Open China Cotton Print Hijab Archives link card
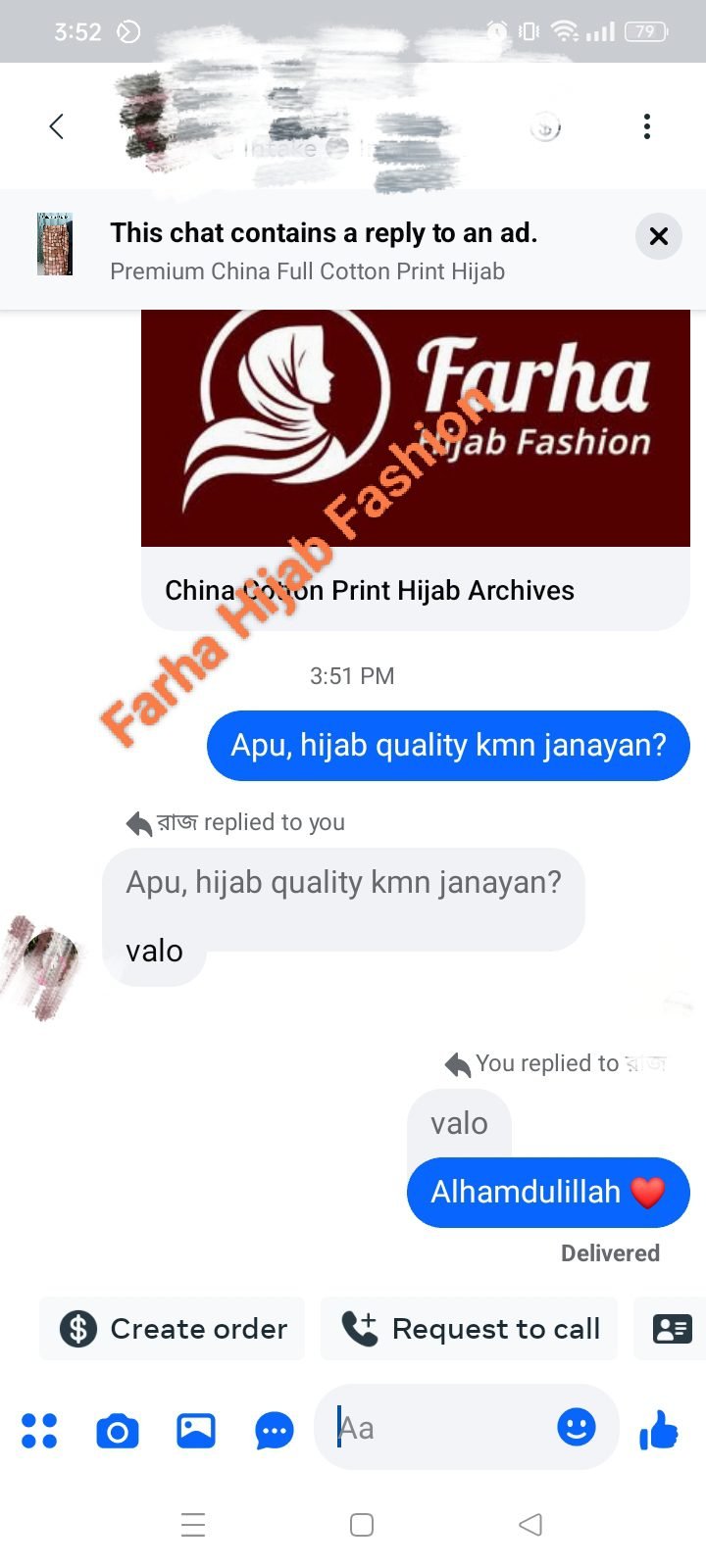The image size is (706, 1568). click(415, 470)
